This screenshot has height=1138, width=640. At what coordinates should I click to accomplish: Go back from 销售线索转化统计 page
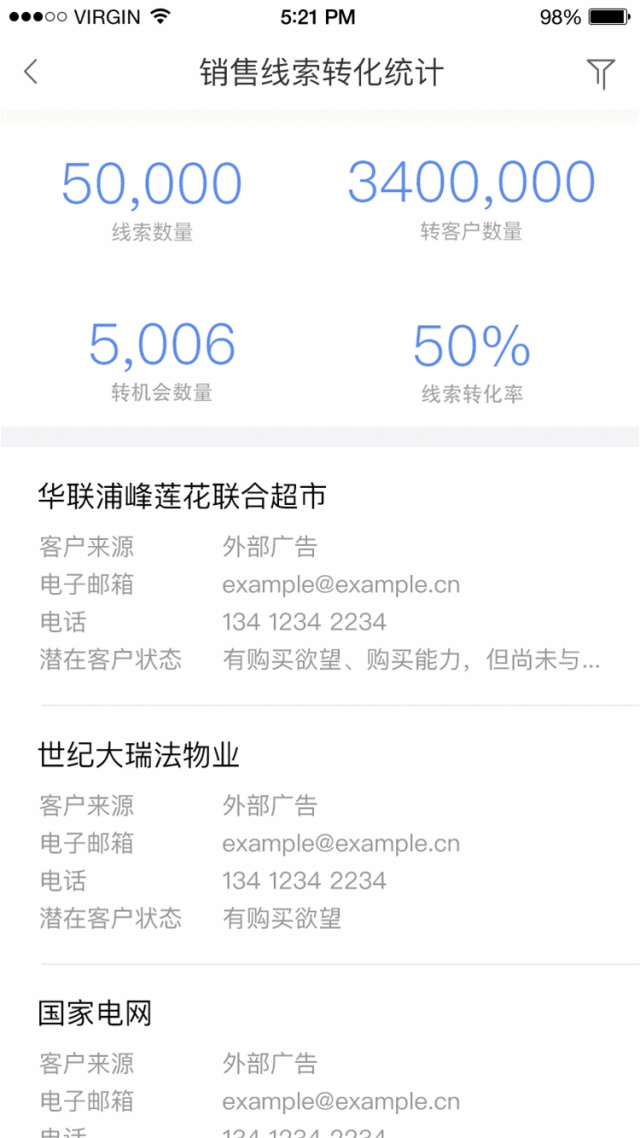coord(31,72)
